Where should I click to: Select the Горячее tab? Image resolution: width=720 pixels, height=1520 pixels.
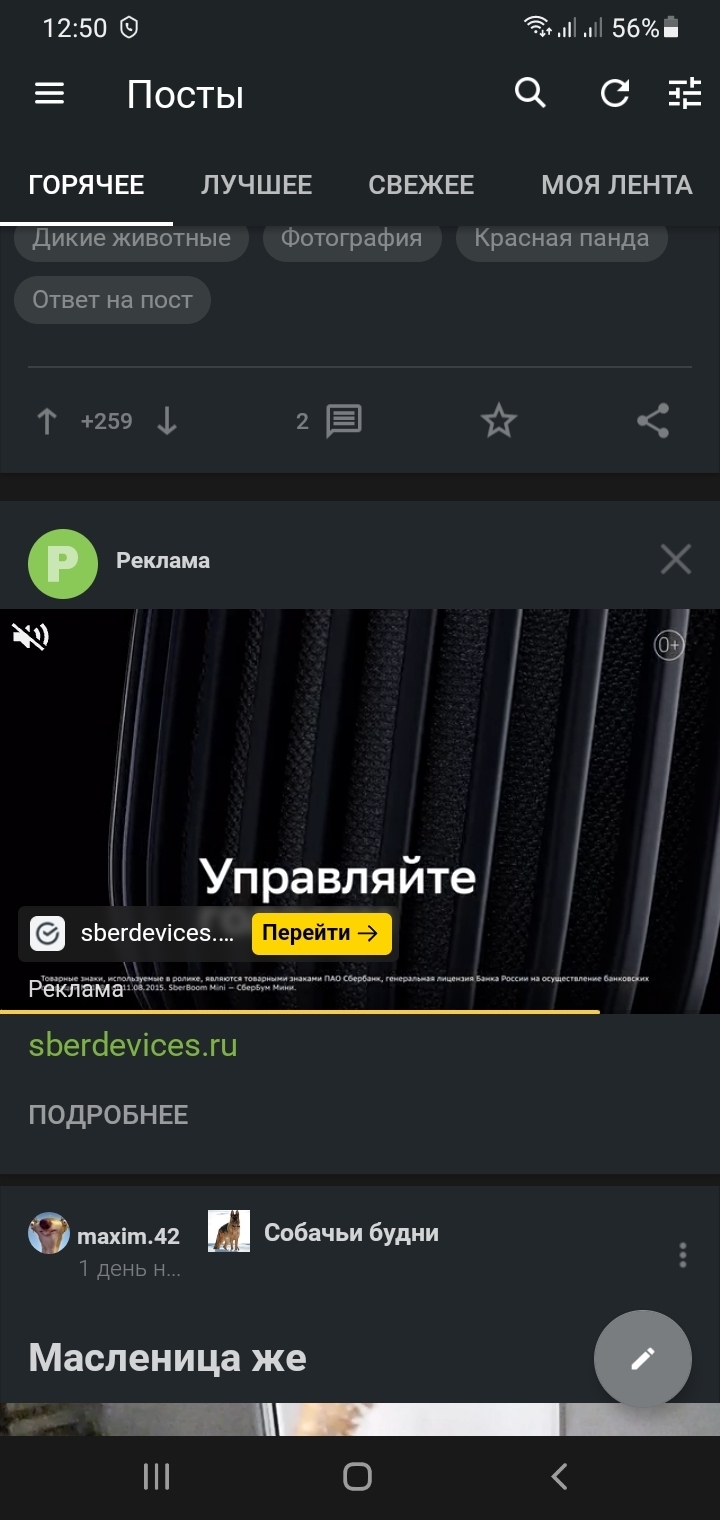[86, 185]
